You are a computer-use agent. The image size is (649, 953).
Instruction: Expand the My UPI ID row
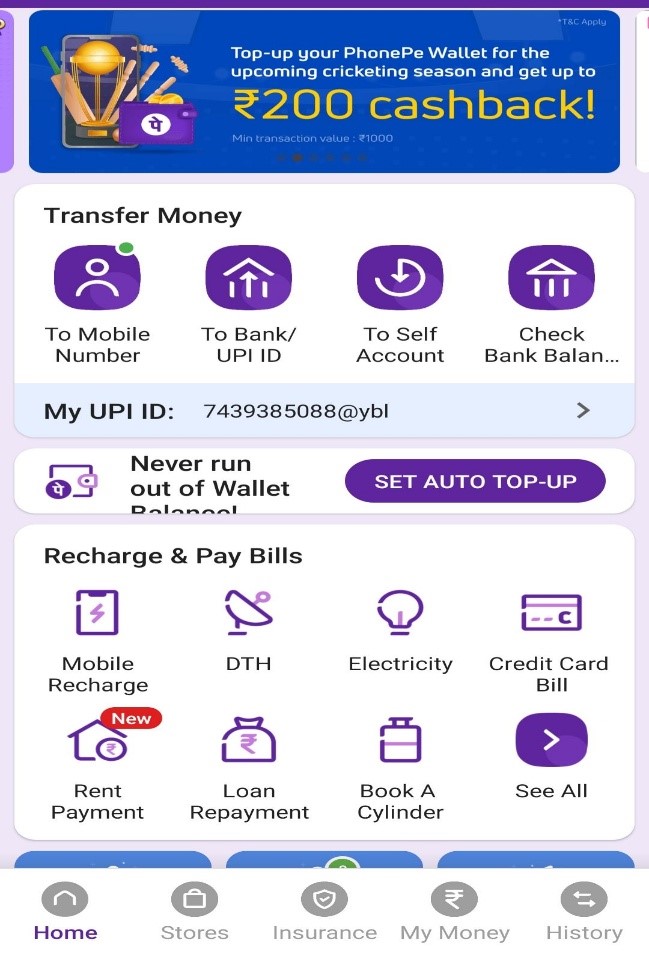coord(583,410)
